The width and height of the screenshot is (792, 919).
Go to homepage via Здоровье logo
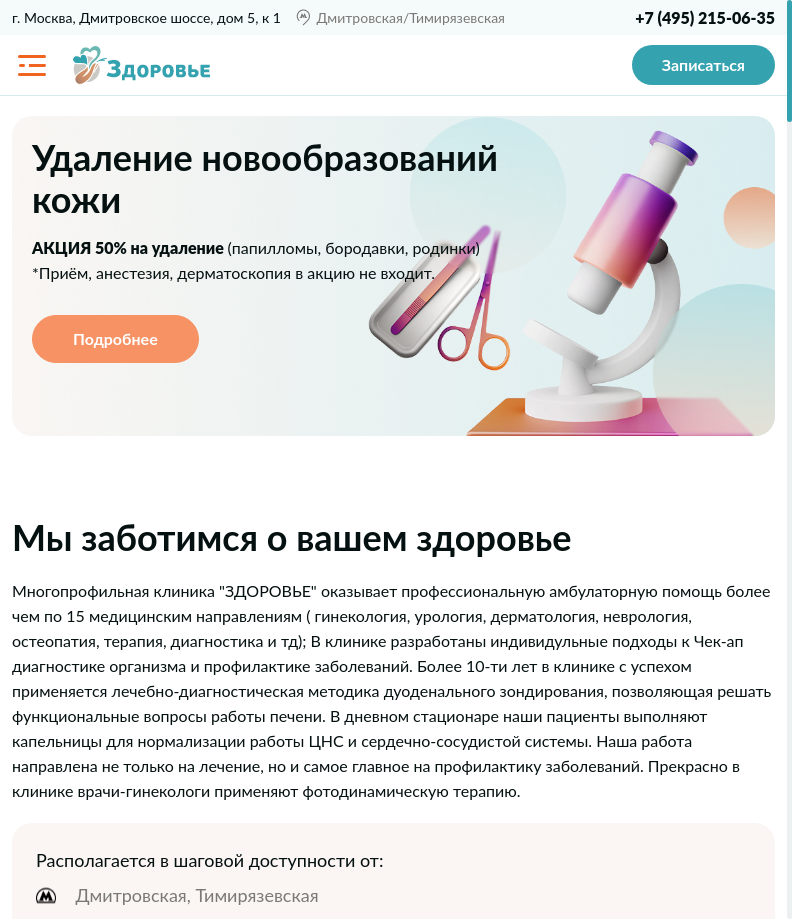(x=141, y=66)
